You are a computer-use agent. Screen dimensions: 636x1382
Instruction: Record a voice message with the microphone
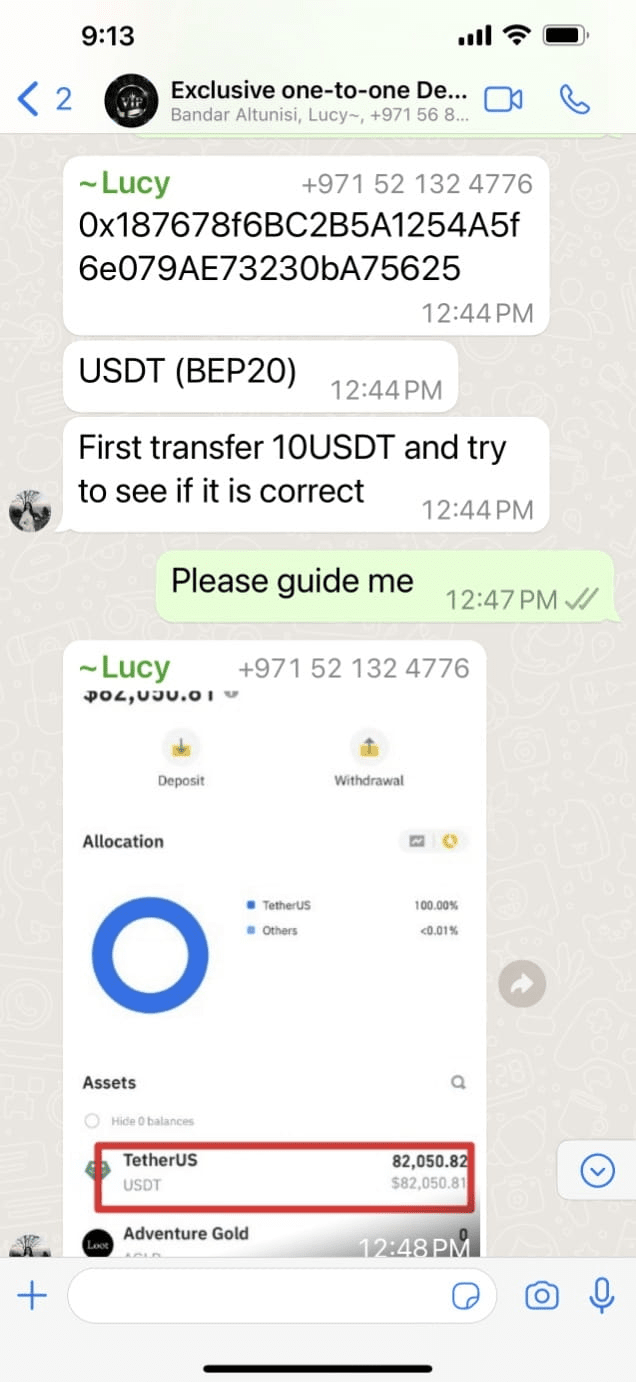pyautogui.click(x=602, y=1297)
